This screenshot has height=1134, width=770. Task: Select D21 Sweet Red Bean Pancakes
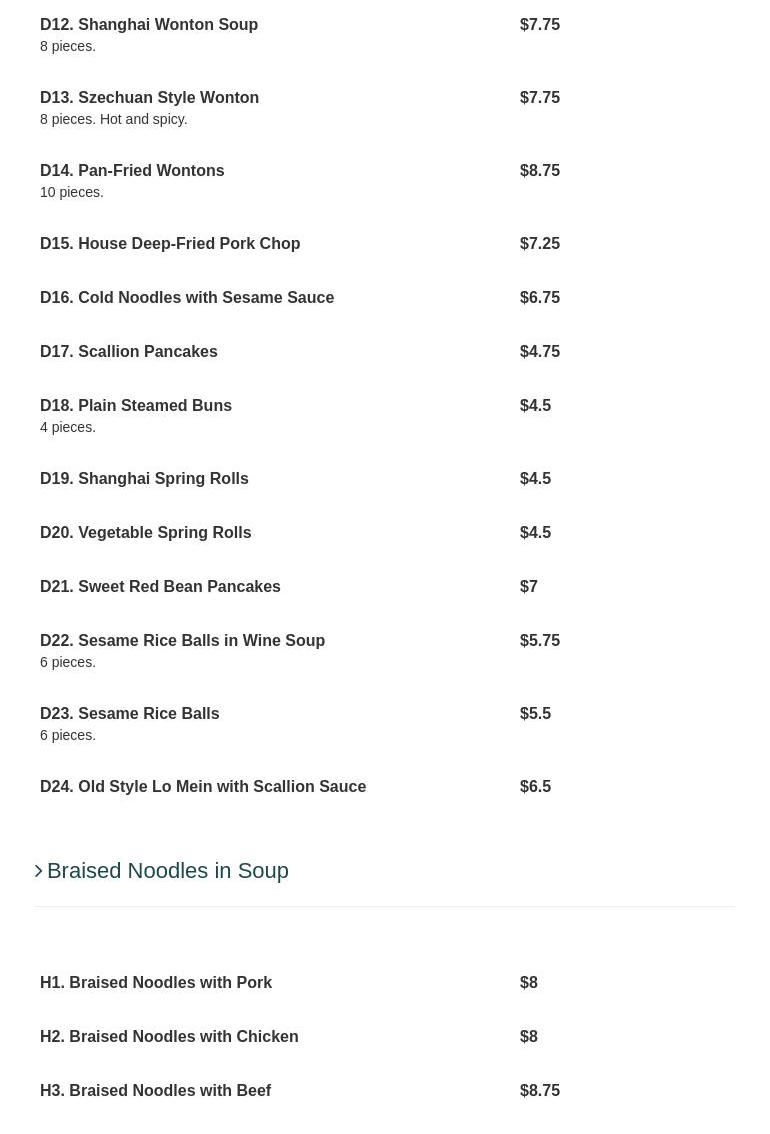160,587
